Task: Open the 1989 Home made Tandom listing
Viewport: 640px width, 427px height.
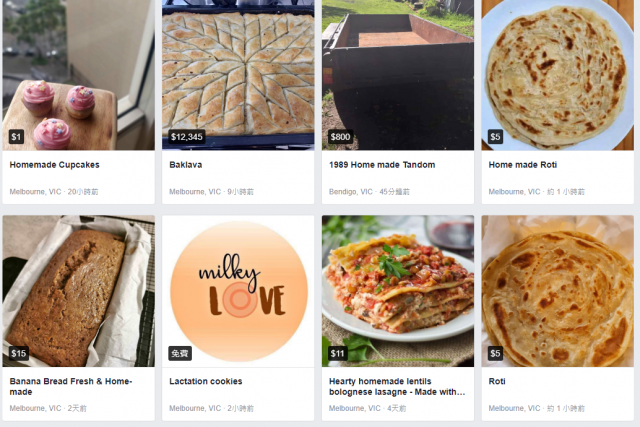Action: (x=398, y=80)
